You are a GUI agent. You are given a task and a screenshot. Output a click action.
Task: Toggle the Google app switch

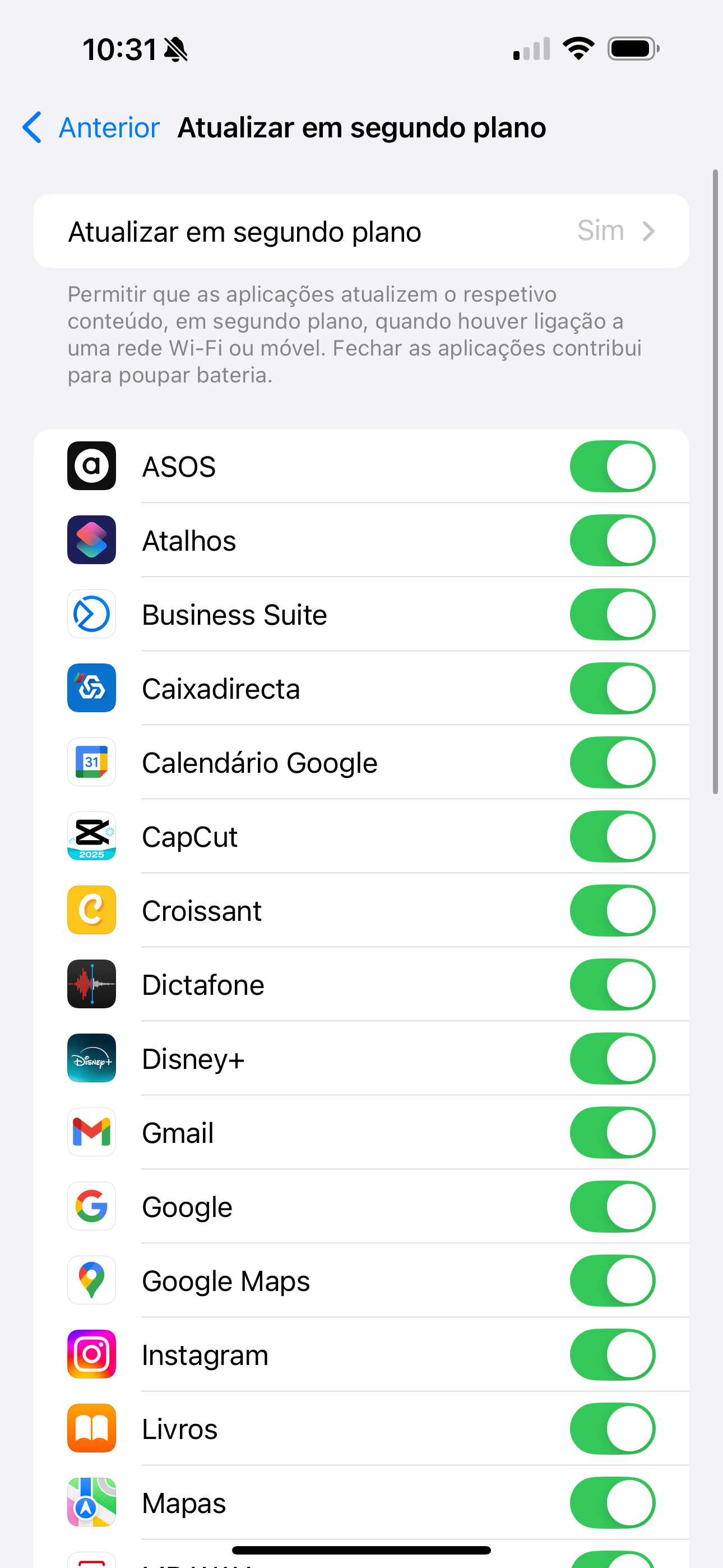tap(612, 1206)
